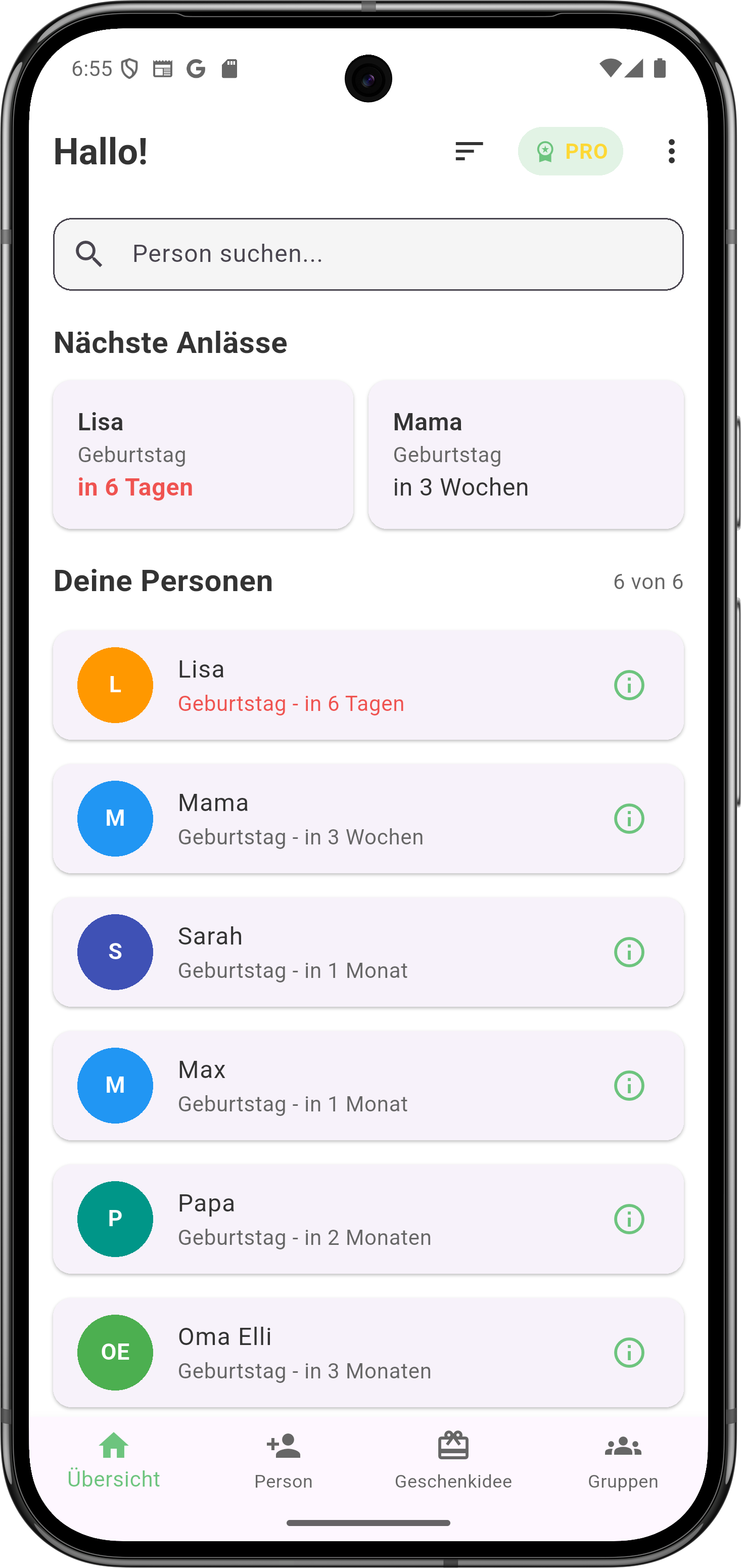Open the three-dot overflow menu
This screenshot has width=741, height=1568.
click(x=671, y=151)
